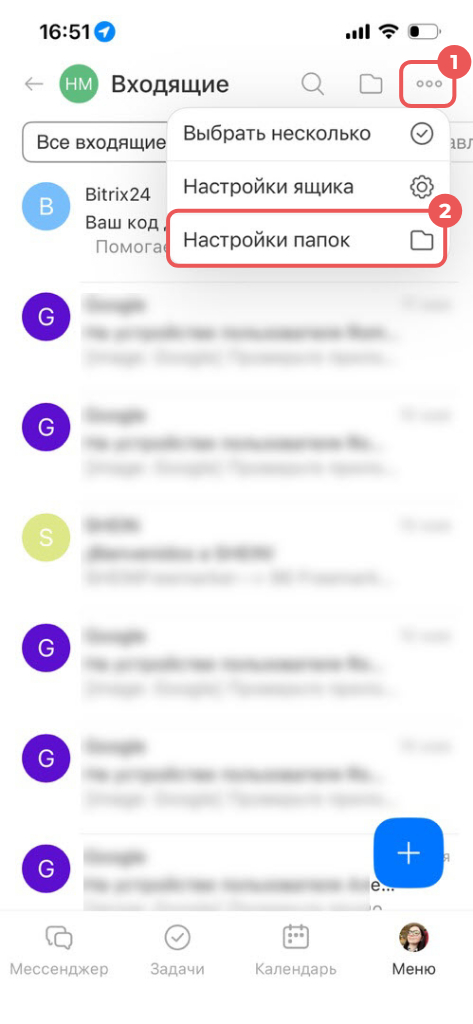This screenshot has width=473, height=1024.
Task: Choose Выбрать несколько
Action: coord(308,134)
